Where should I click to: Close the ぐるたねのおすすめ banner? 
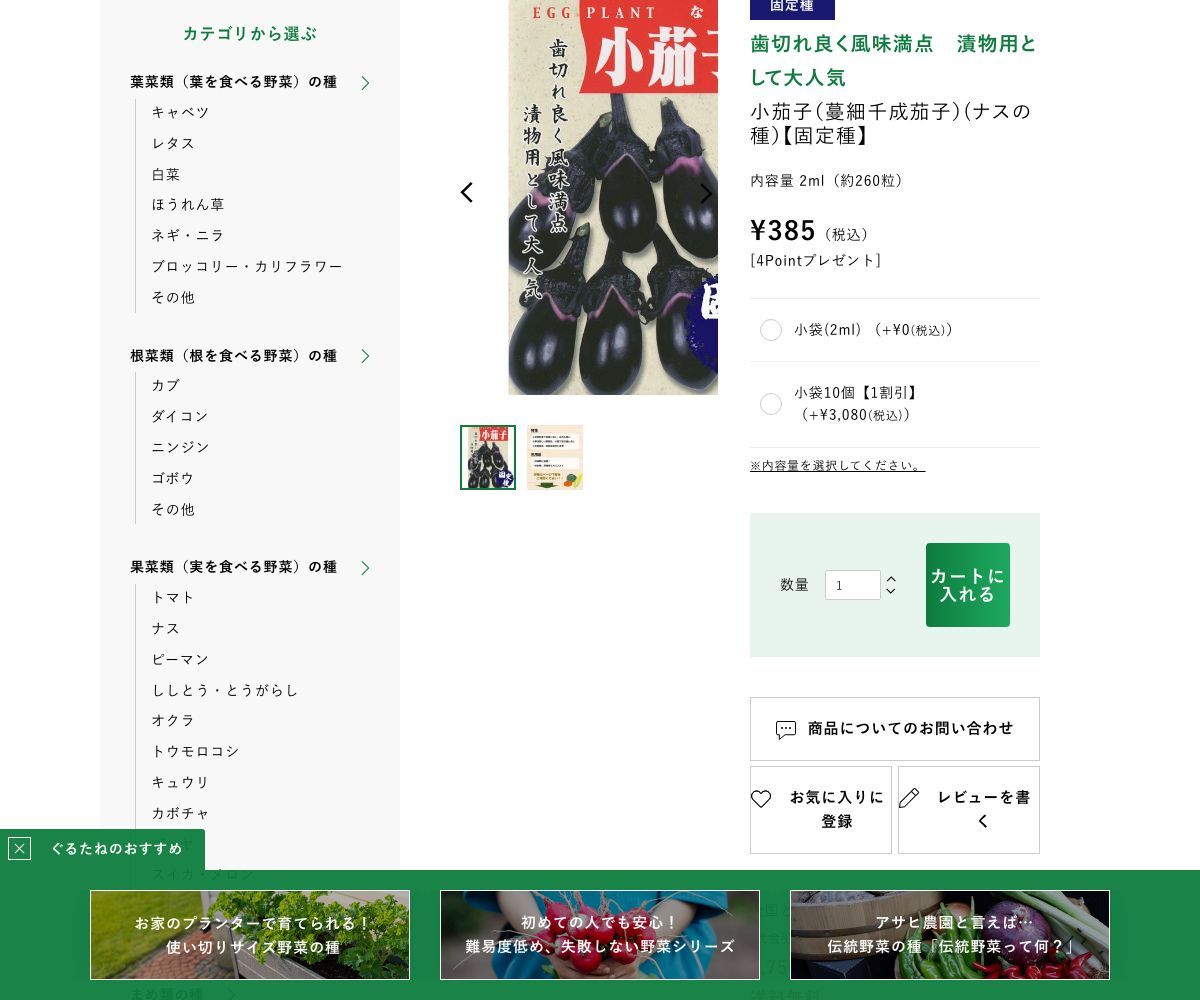click(x=19, y=849)
